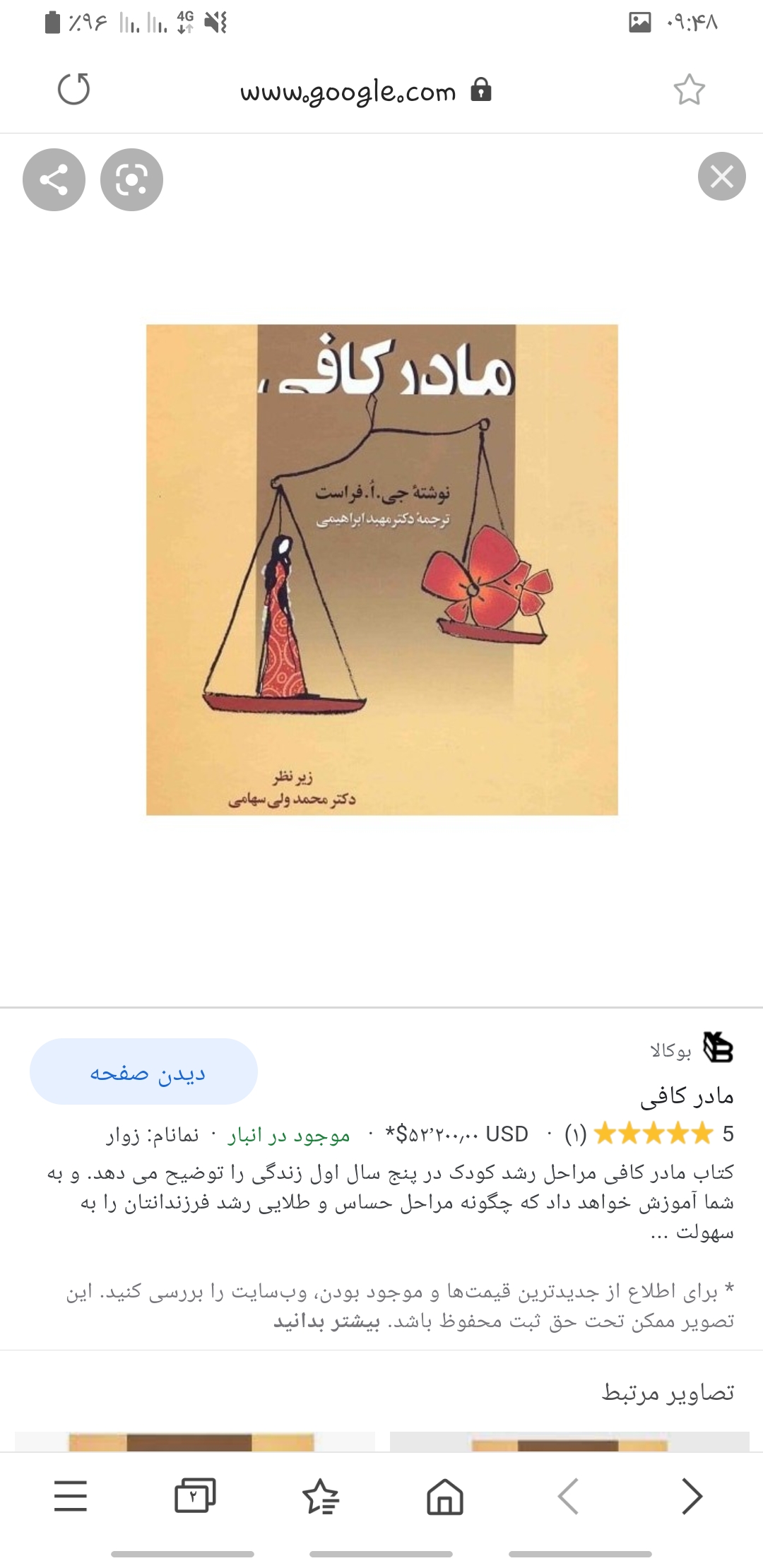
Task: Open the بیشتر بدانید link
Action: click(326, 1321)
